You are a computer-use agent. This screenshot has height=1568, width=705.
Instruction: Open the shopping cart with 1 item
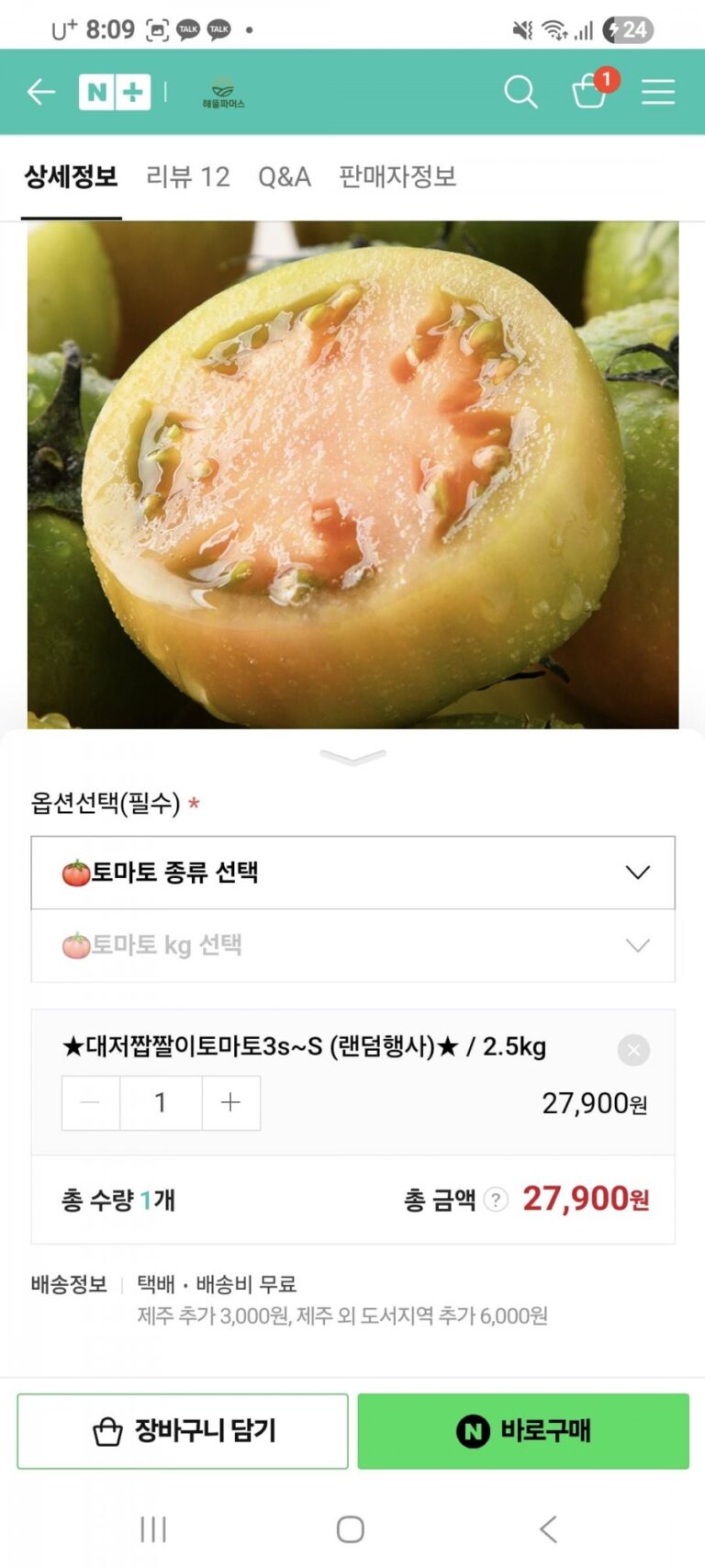click(589, 92)
